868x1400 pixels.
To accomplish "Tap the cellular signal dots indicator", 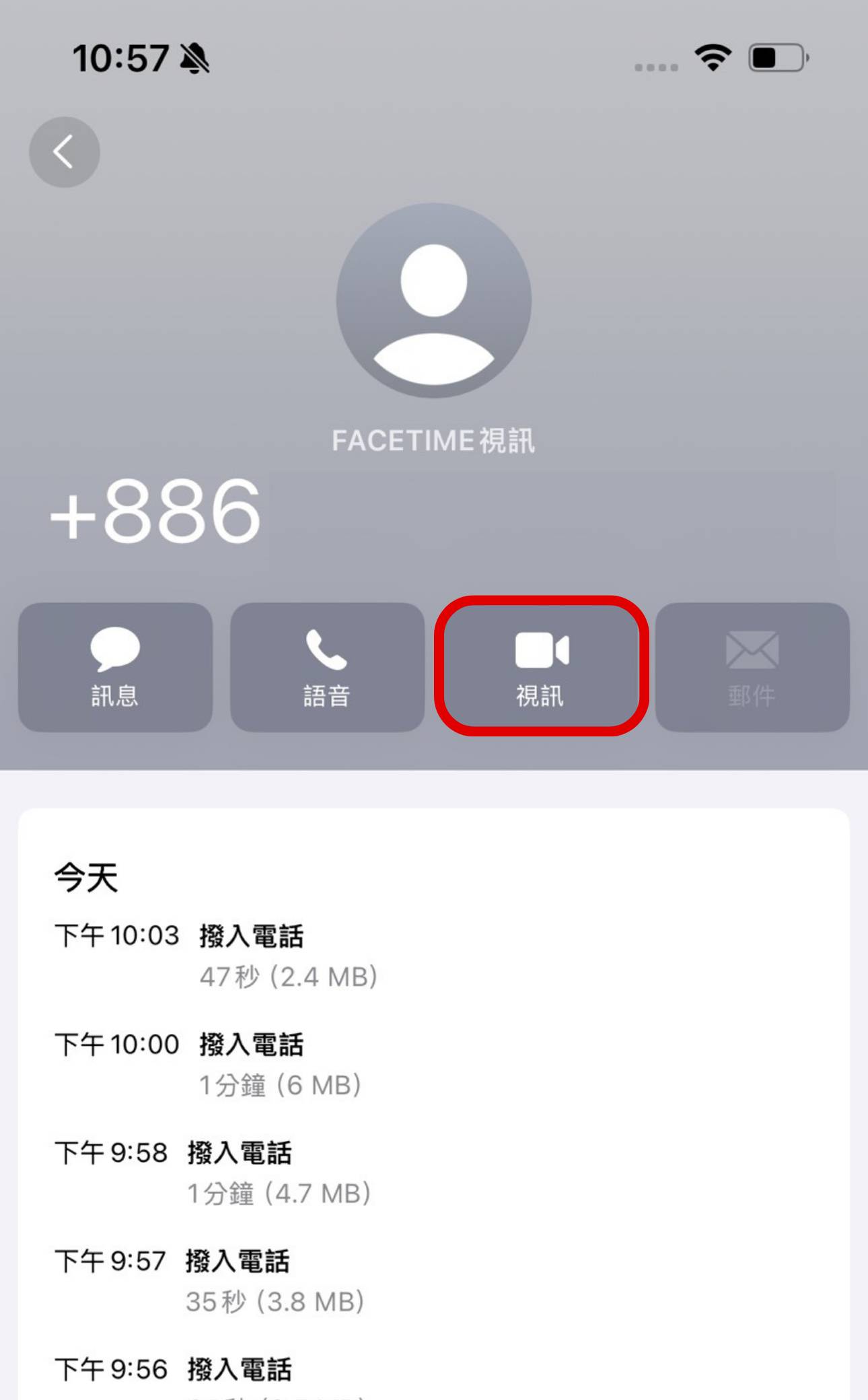I will coord(654,64).
